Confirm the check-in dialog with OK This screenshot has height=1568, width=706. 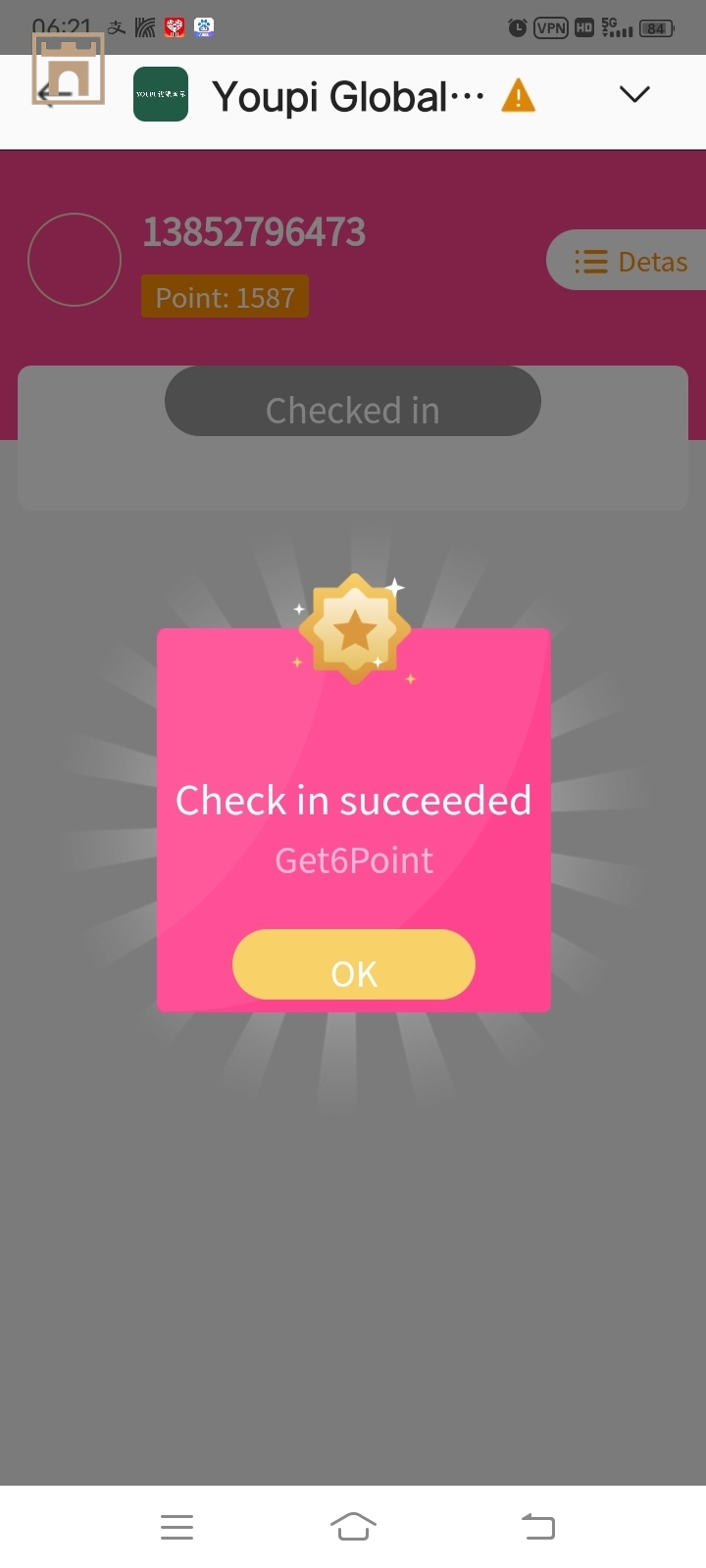(x=353, y=965)
